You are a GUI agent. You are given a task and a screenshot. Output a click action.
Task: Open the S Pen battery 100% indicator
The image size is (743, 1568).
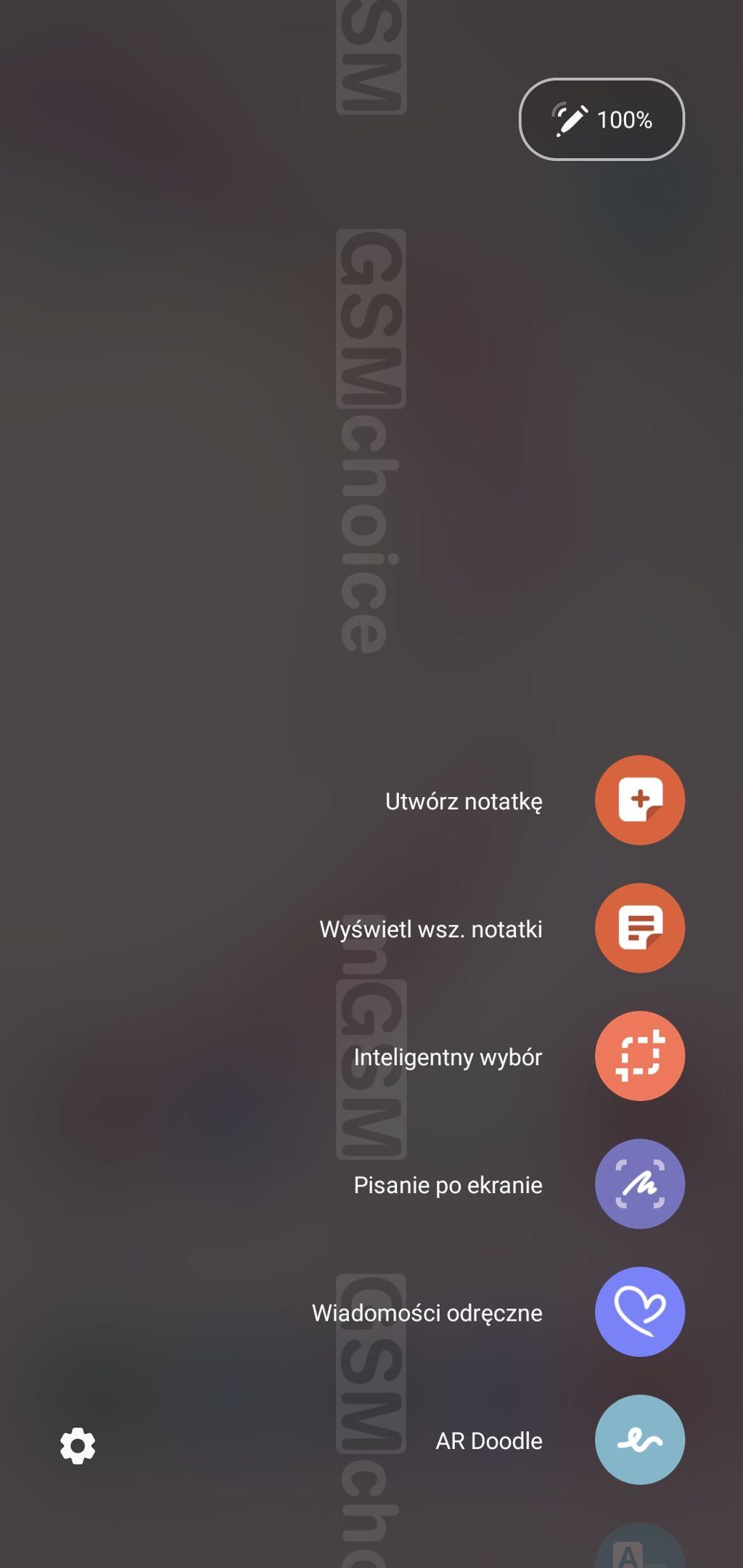click(x=602, y=119)
